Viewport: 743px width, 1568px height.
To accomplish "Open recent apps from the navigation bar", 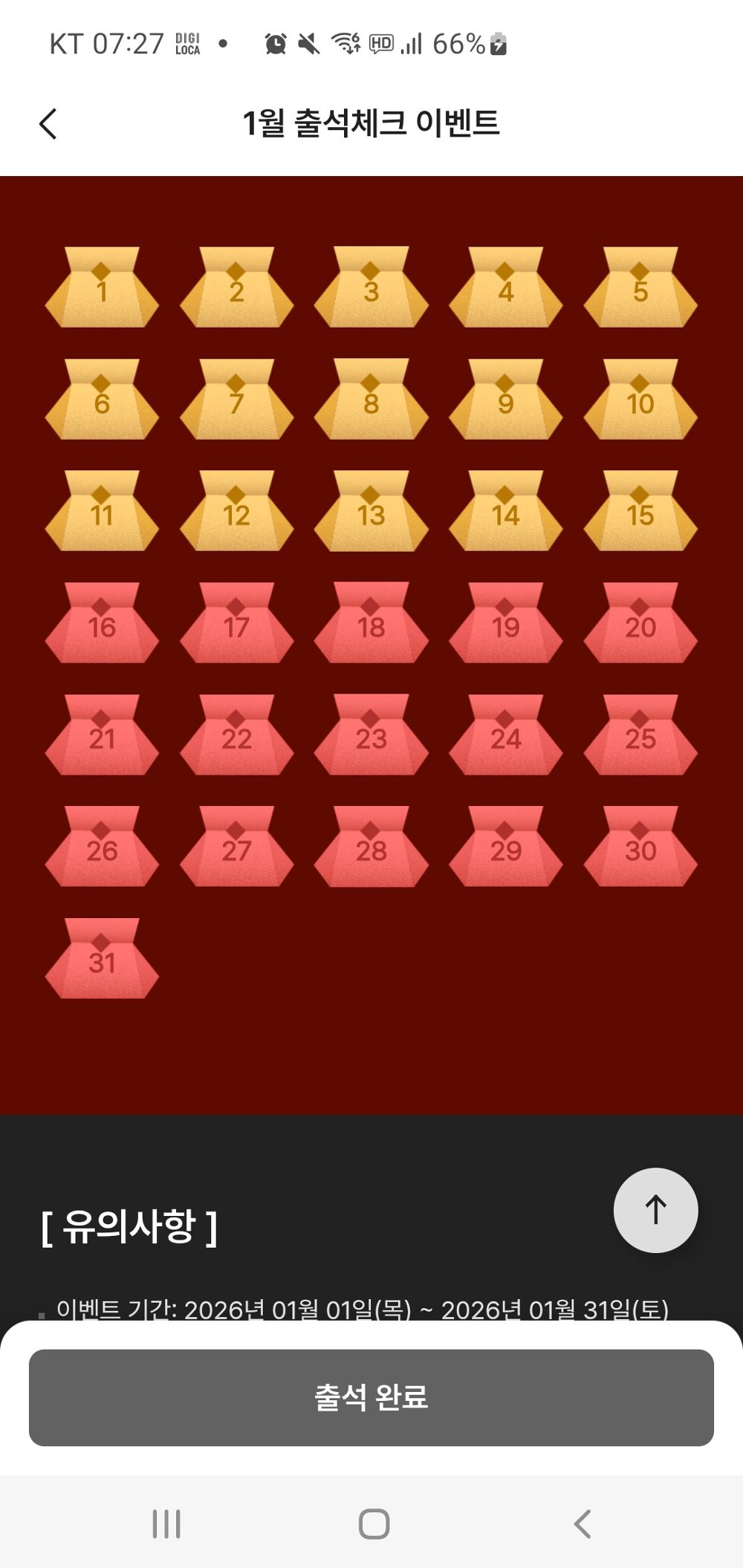I will coord(166,1523).
